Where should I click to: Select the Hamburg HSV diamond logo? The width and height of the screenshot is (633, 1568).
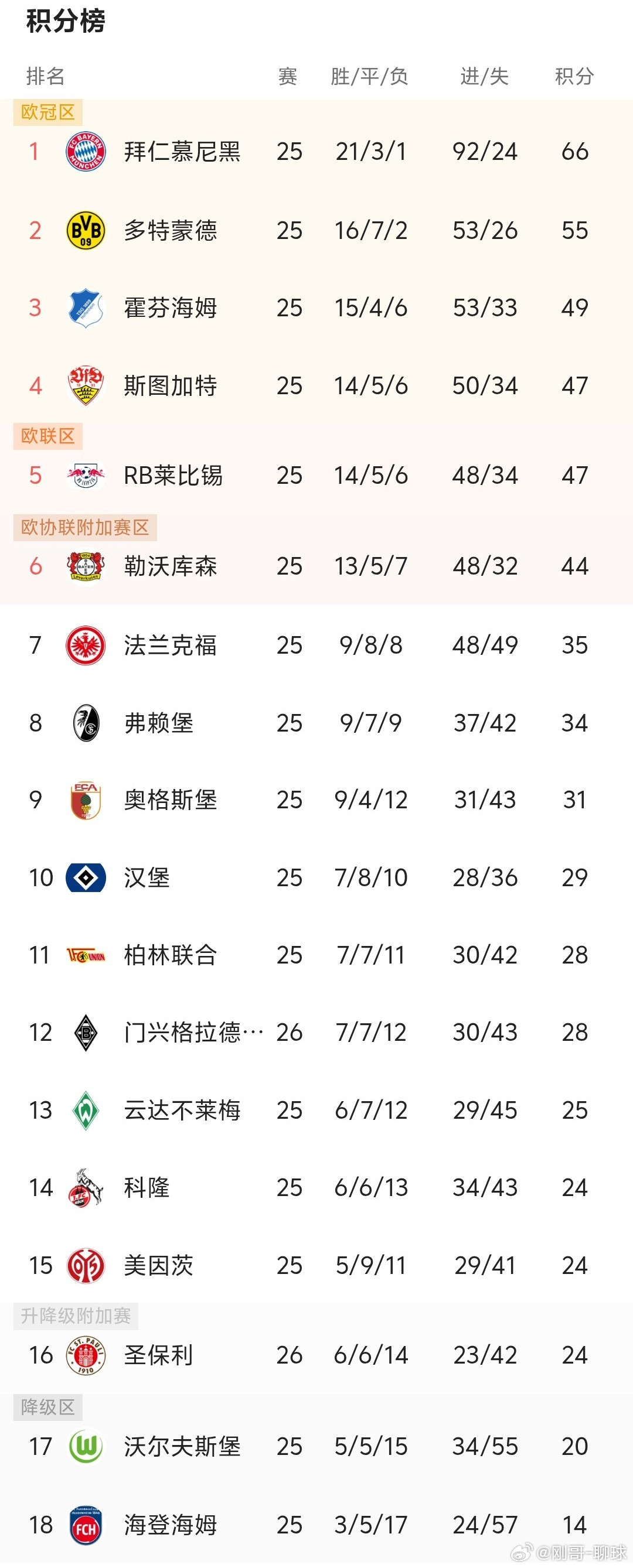click(x=86, y=877)
